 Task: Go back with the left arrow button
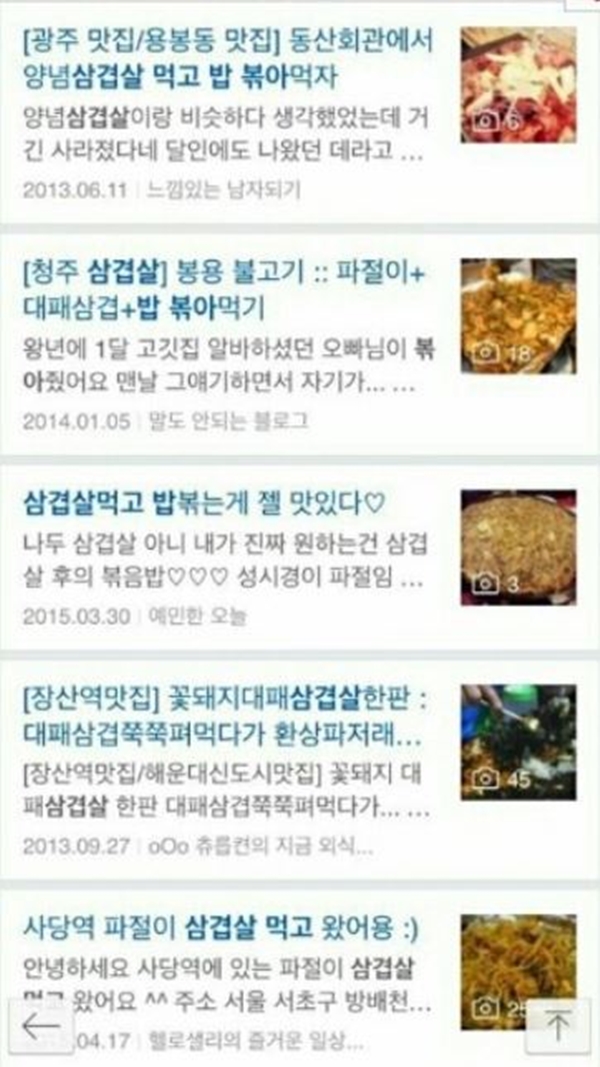click(41, 1027)
